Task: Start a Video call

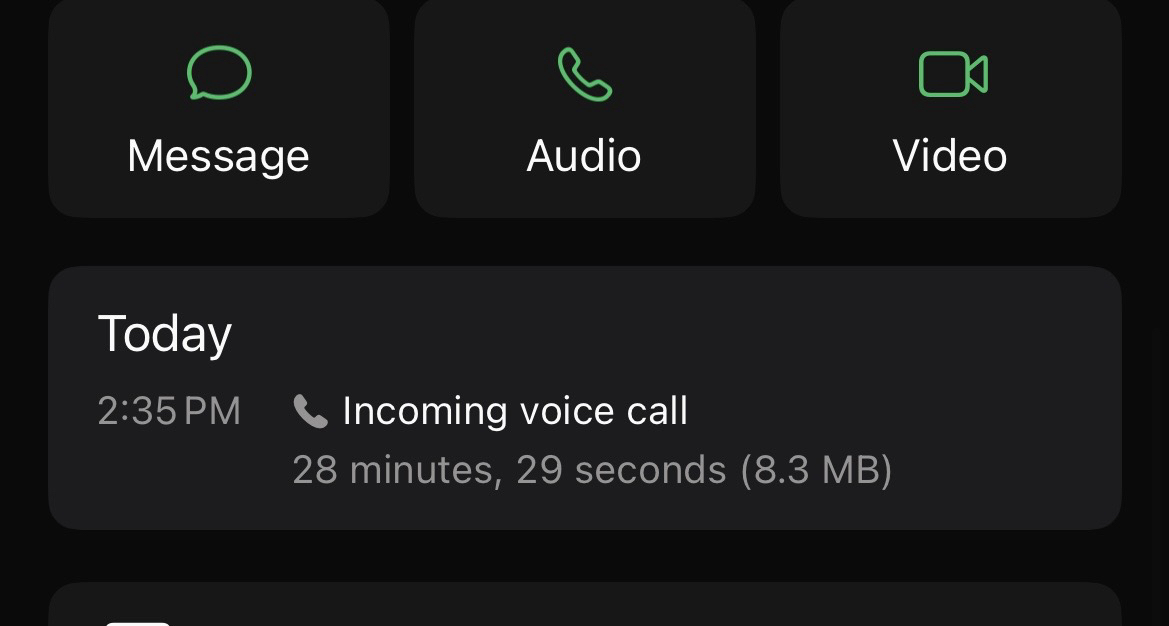Action: tap(950, 108)
